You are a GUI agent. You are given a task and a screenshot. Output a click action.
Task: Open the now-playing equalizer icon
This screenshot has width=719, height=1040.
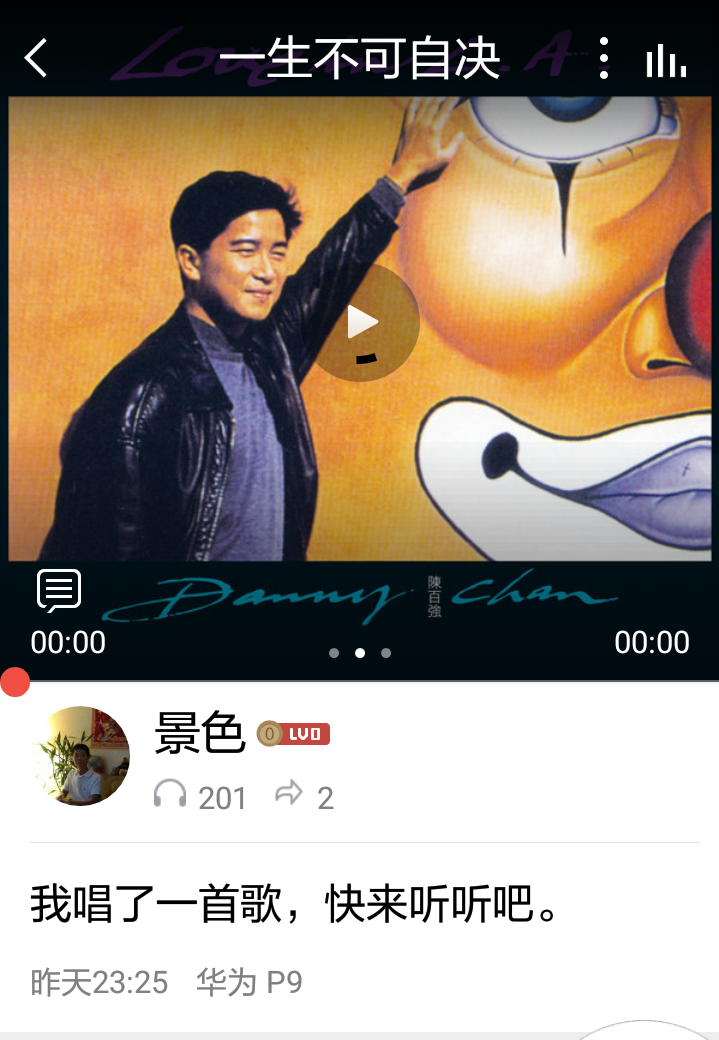coord(666,60)
